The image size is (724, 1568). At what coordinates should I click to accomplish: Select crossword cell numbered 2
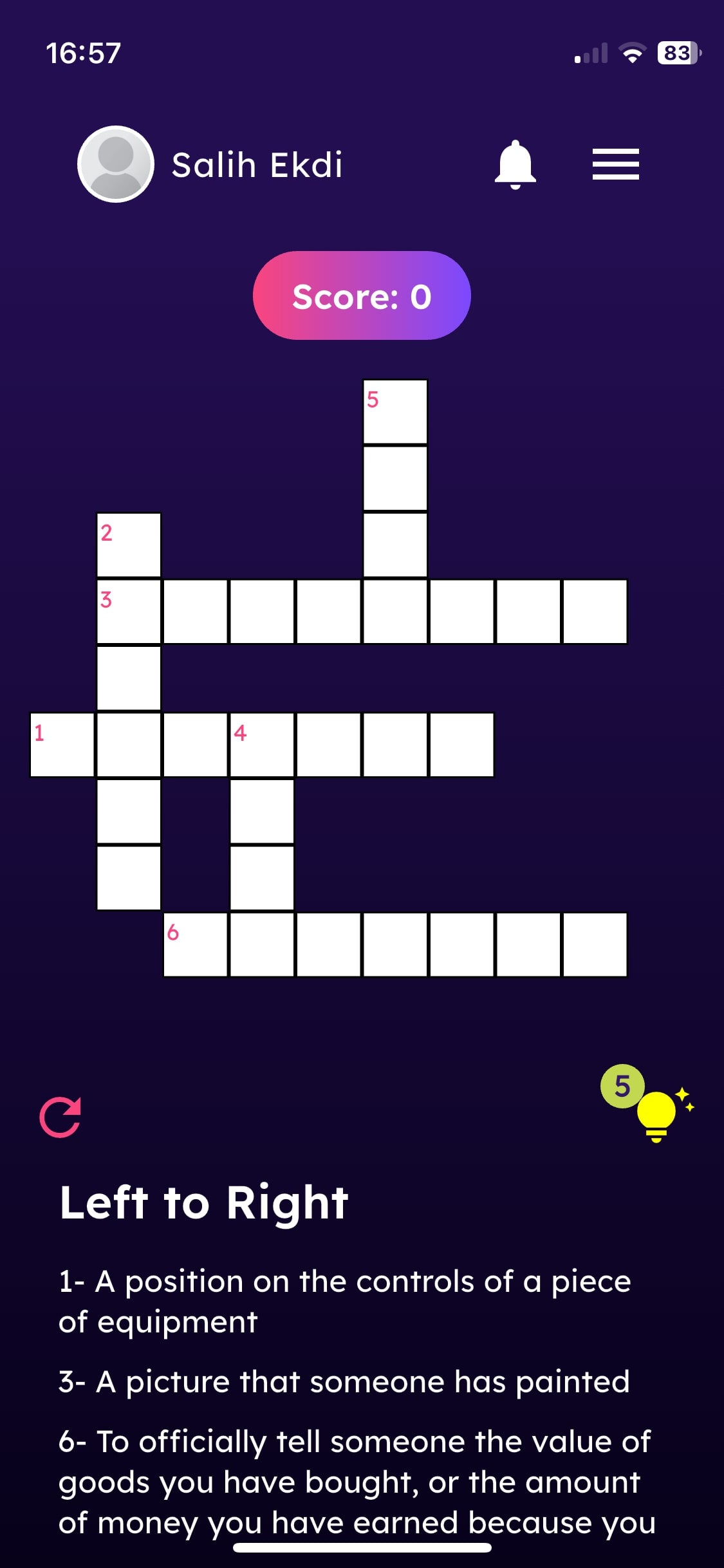[129, 545]
